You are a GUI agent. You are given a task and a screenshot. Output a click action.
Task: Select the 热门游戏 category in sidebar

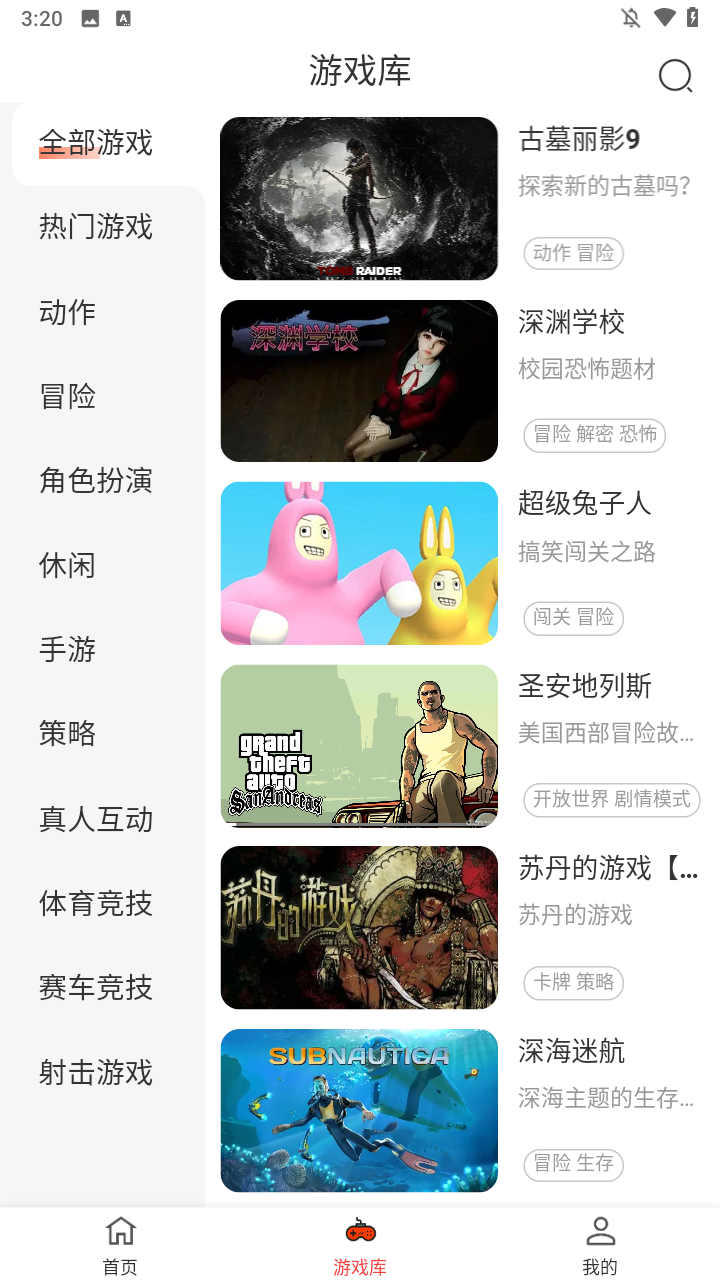coord(95,227)
